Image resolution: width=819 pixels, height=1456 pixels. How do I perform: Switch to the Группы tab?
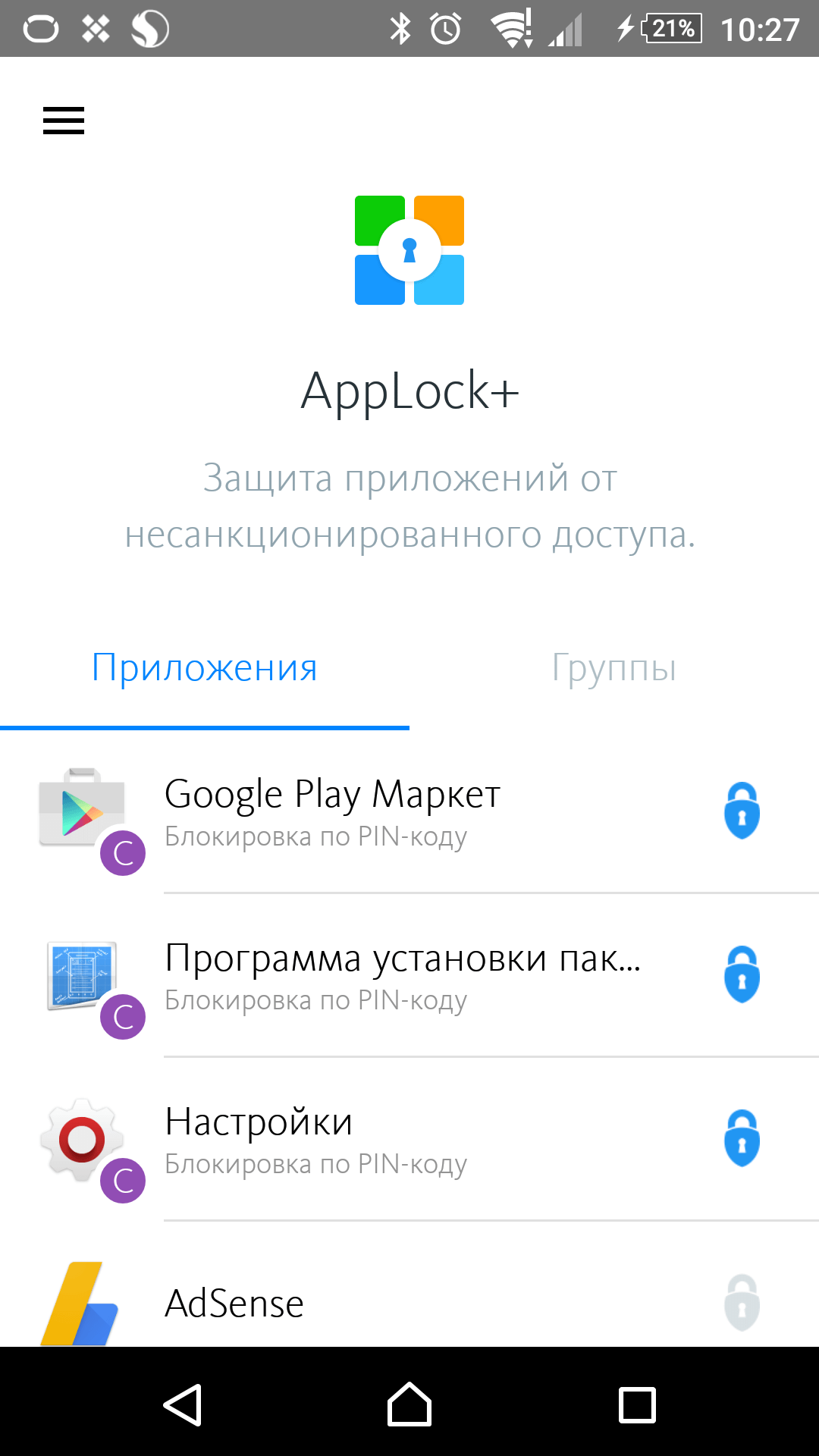[613, 668]
